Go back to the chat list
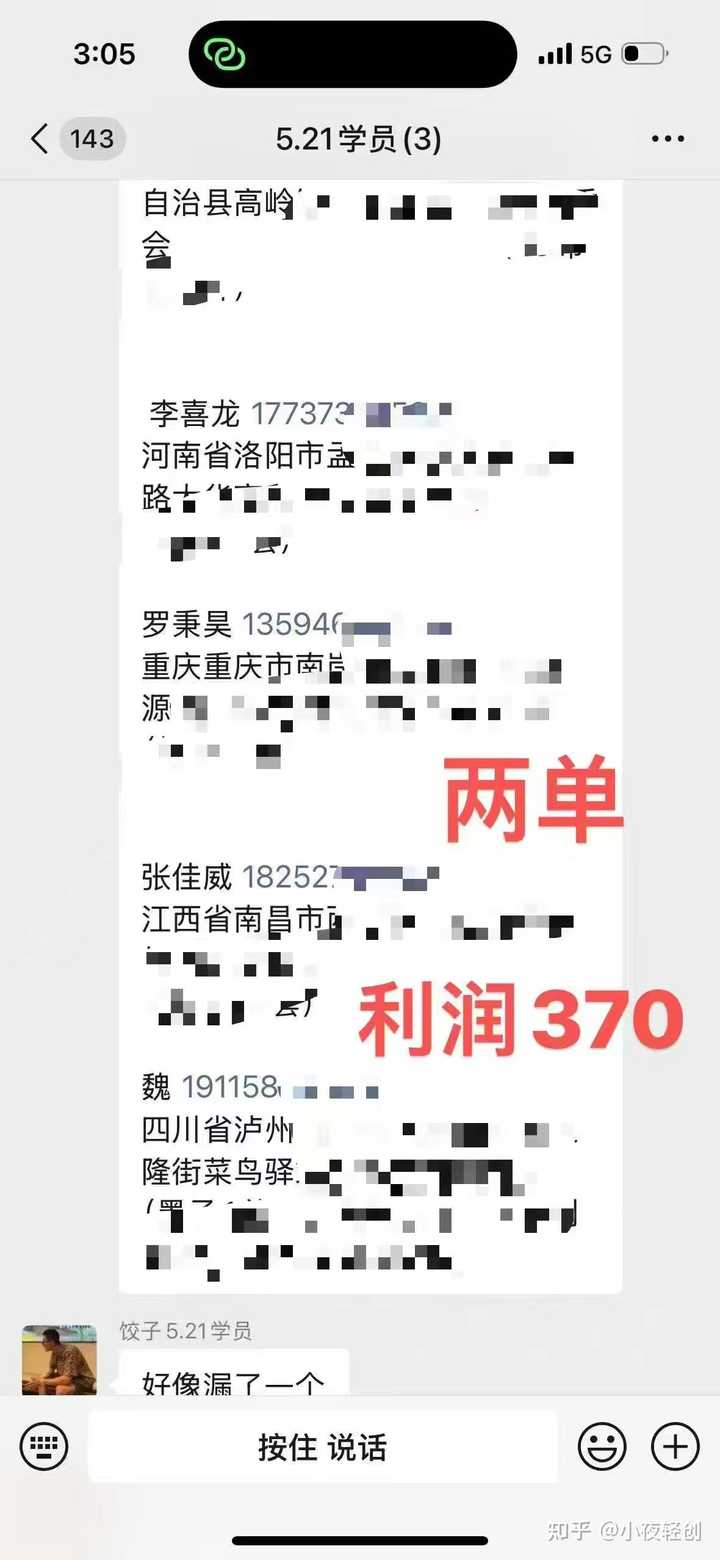Viewport: 720px width, 1560px height. click(40, 139)
